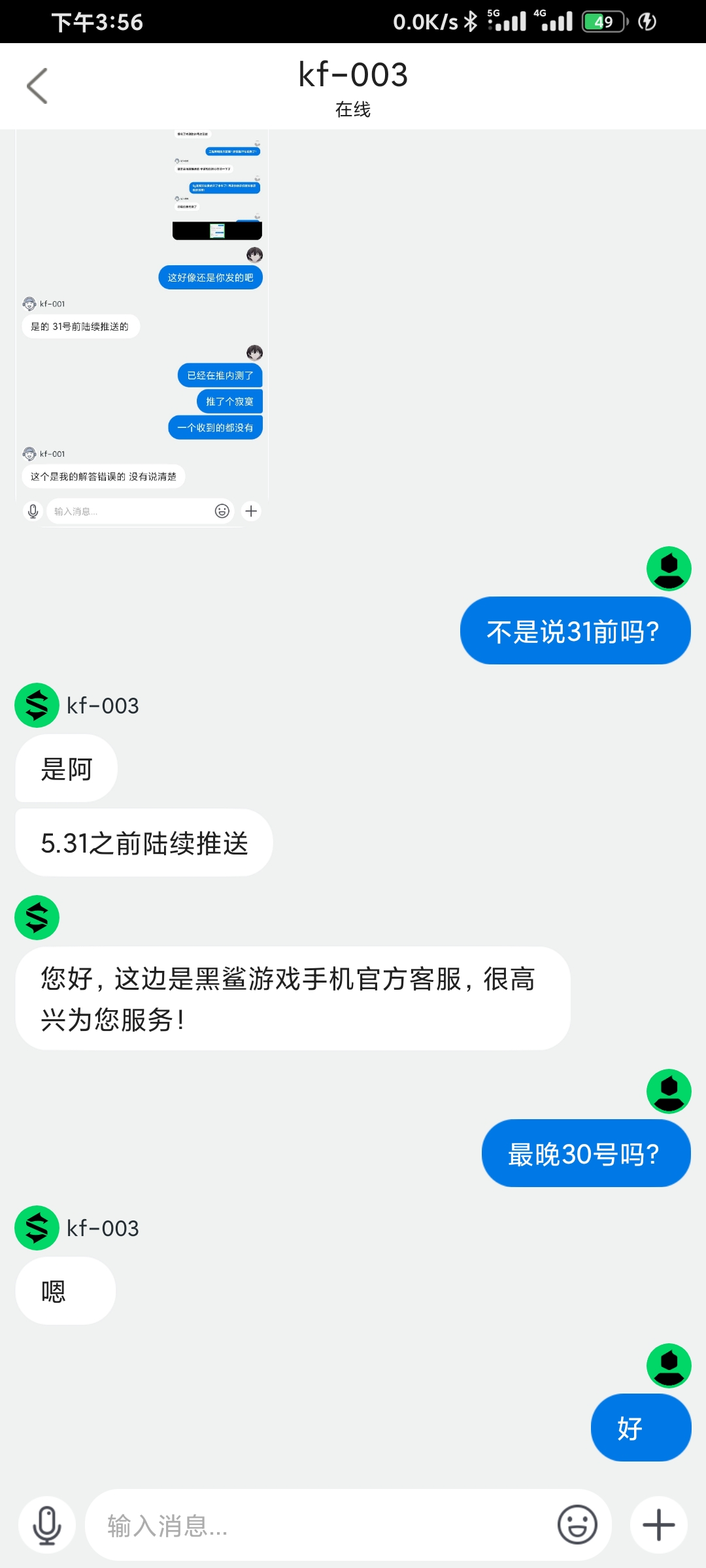
Task: Open the sent chat screenshot image
Action: 142,327
